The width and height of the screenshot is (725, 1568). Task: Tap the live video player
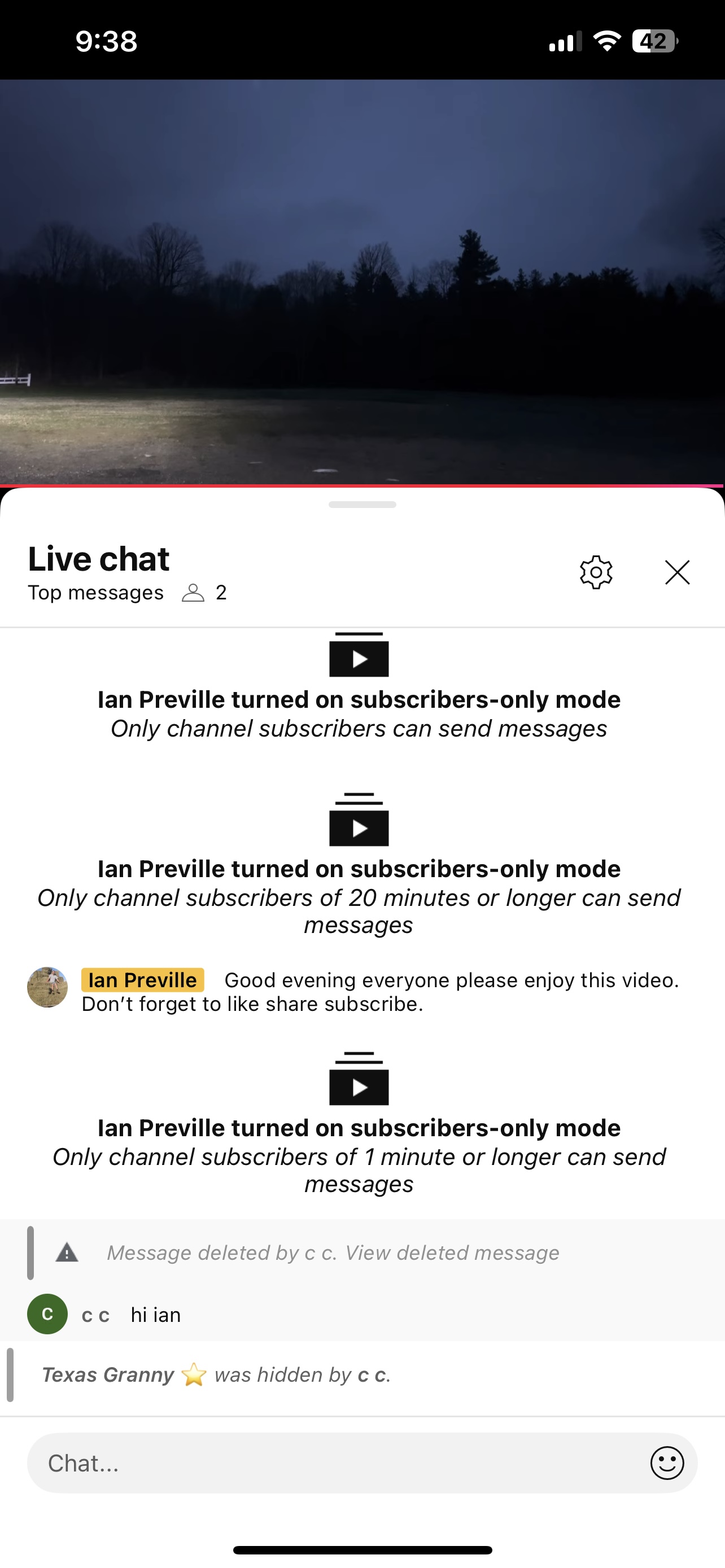pyautogui.click(x=362, y=283)
